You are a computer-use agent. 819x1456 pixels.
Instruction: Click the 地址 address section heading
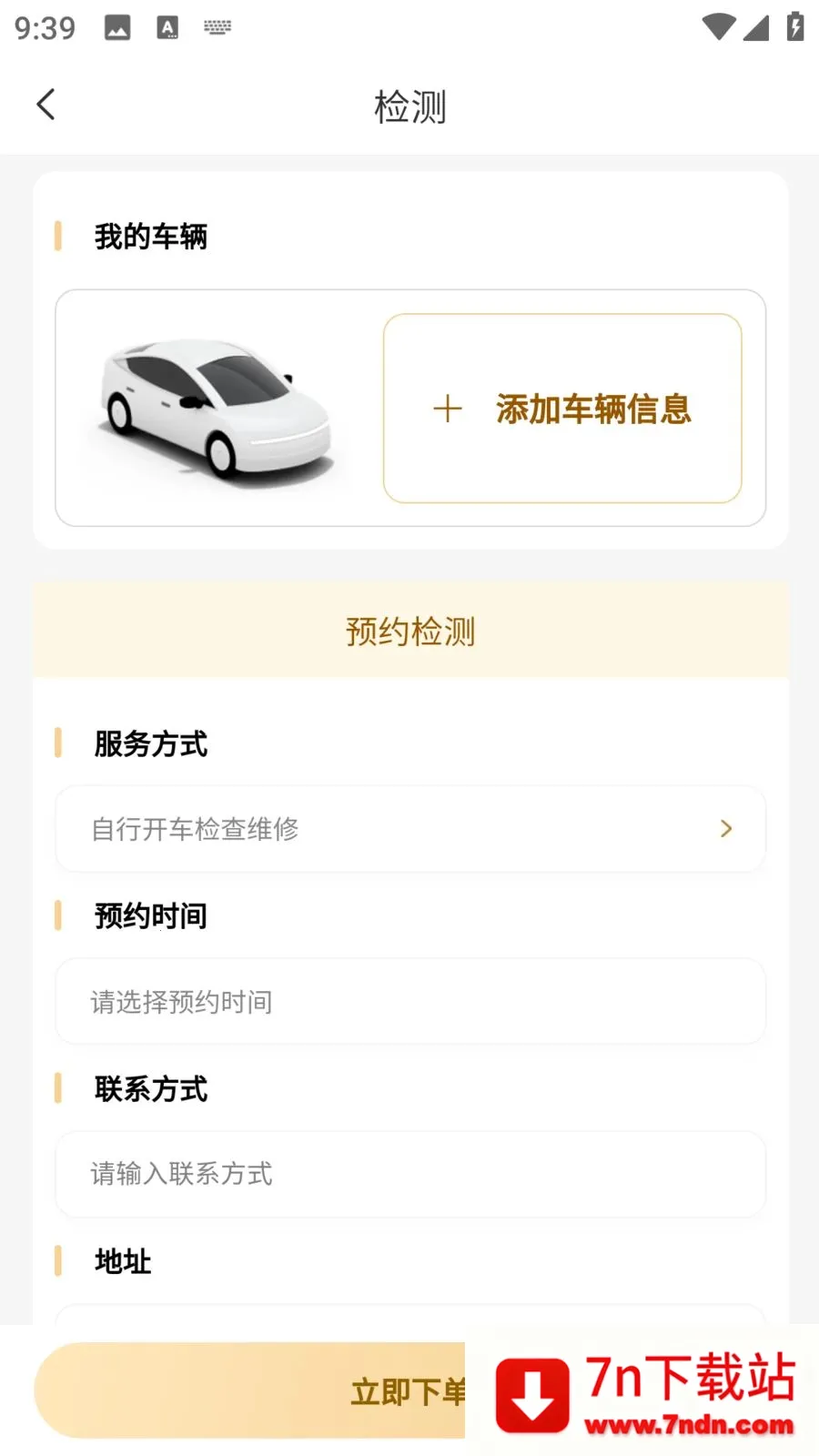122,1261
